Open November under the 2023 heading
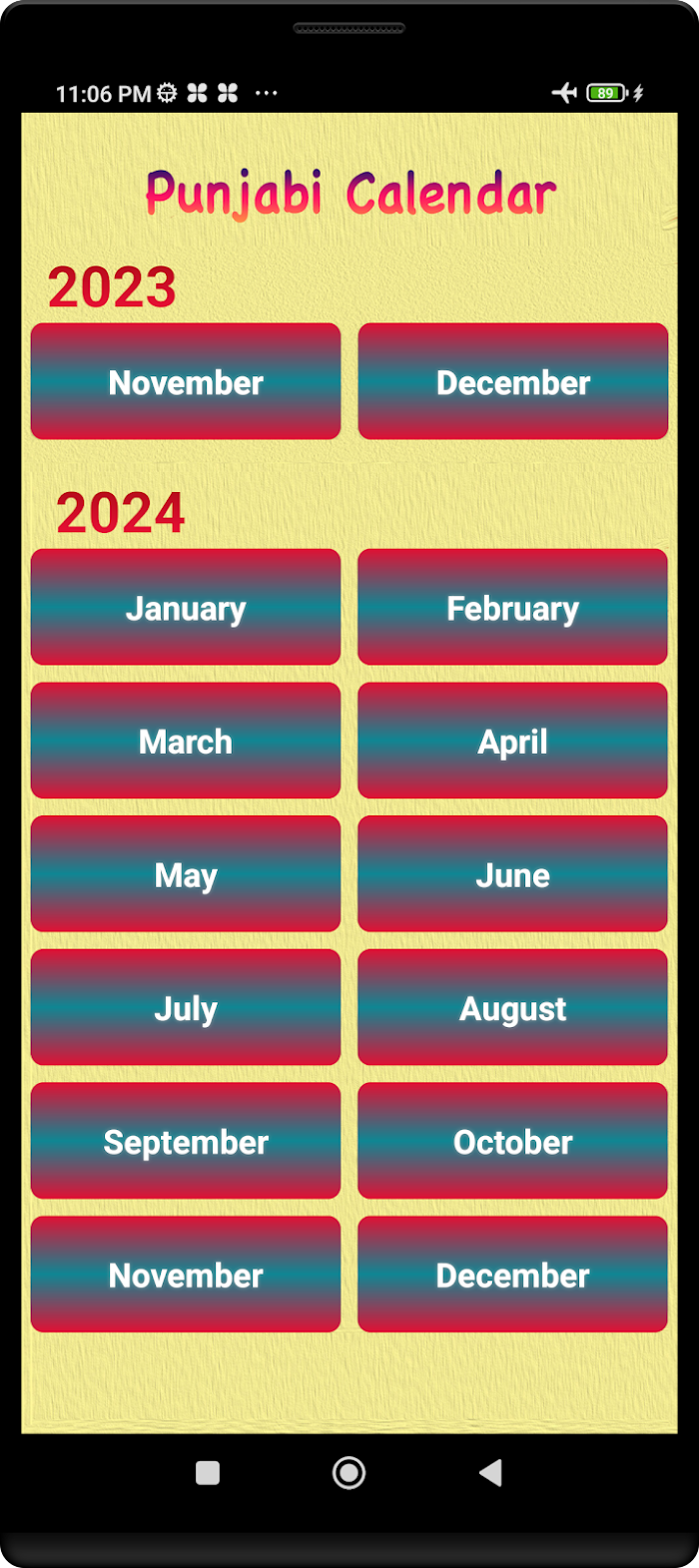This screenshot has width=699, height=1568. [186, 381]
